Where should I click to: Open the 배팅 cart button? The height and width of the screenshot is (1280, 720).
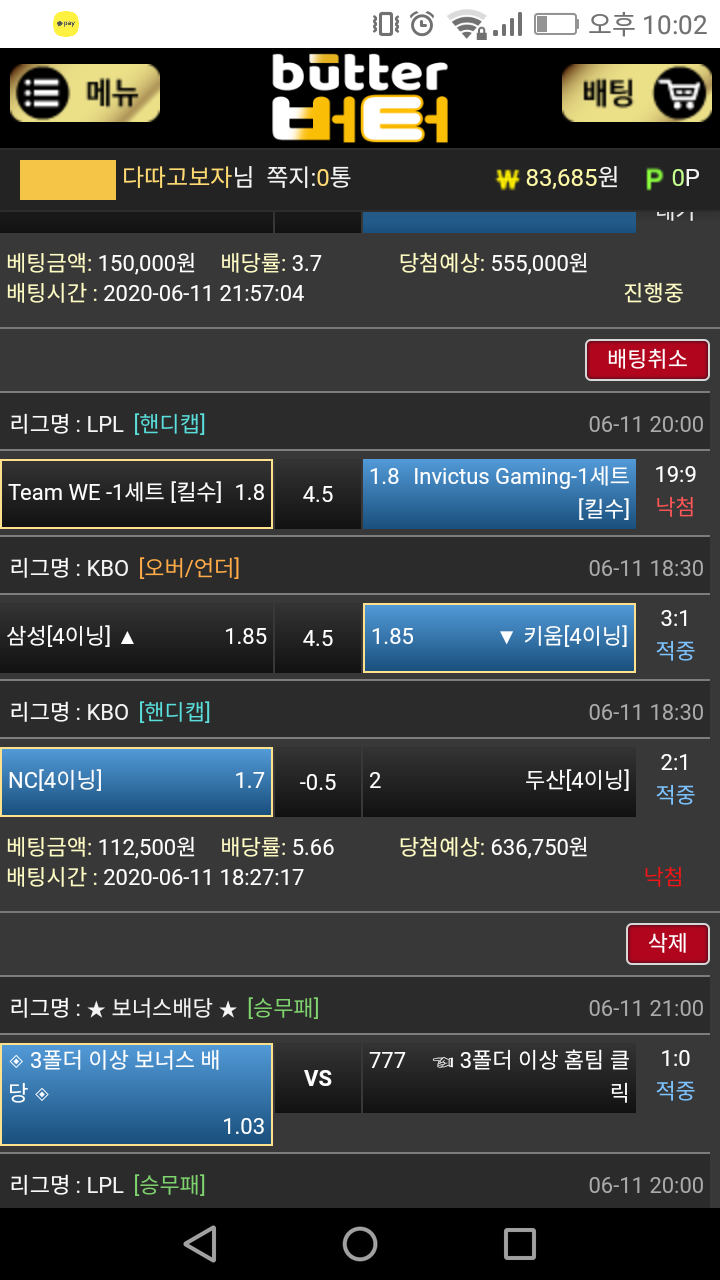coord(636,93)
